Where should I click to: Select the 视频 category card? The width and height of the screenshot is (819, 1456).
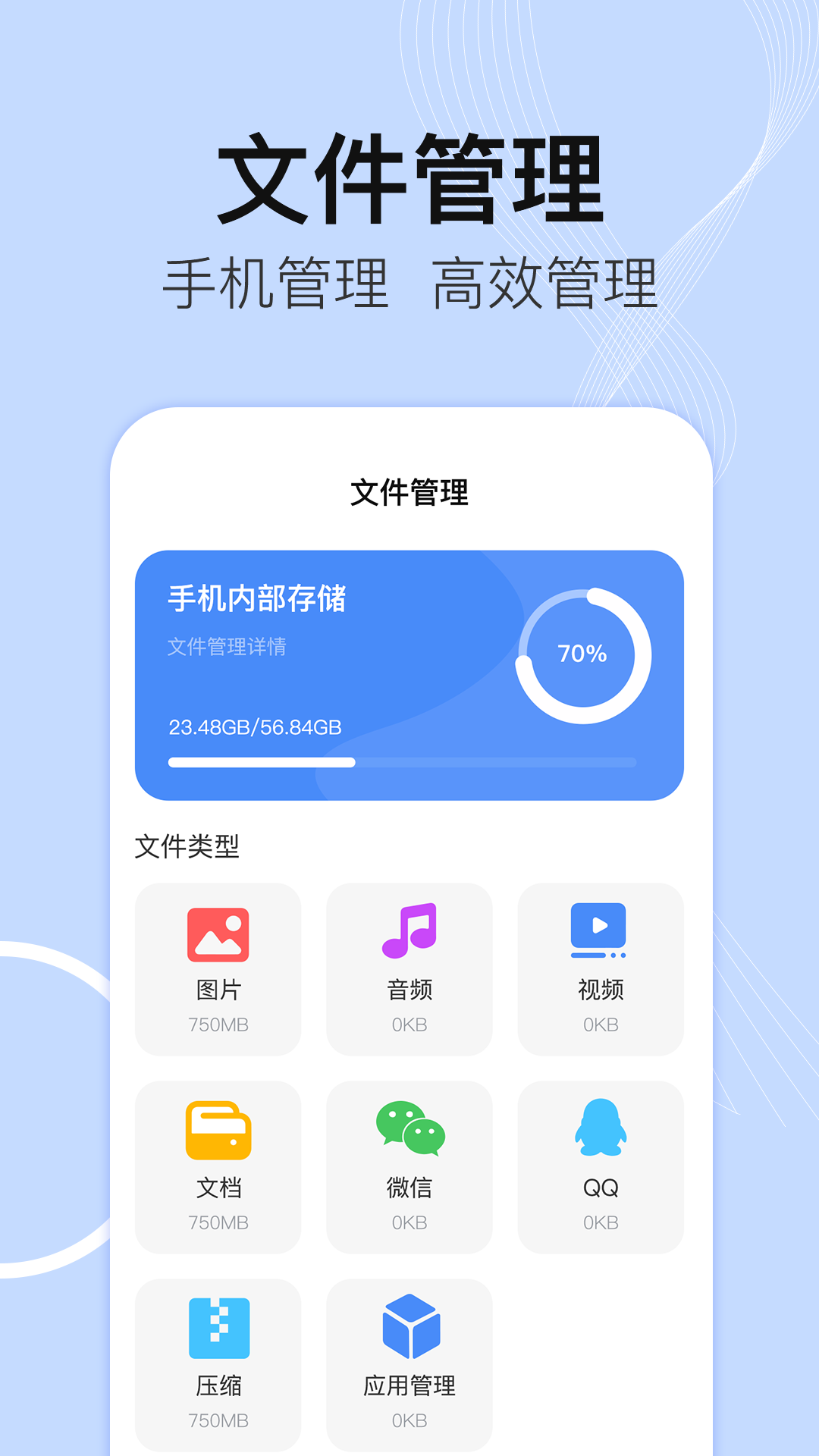point(601,969)
